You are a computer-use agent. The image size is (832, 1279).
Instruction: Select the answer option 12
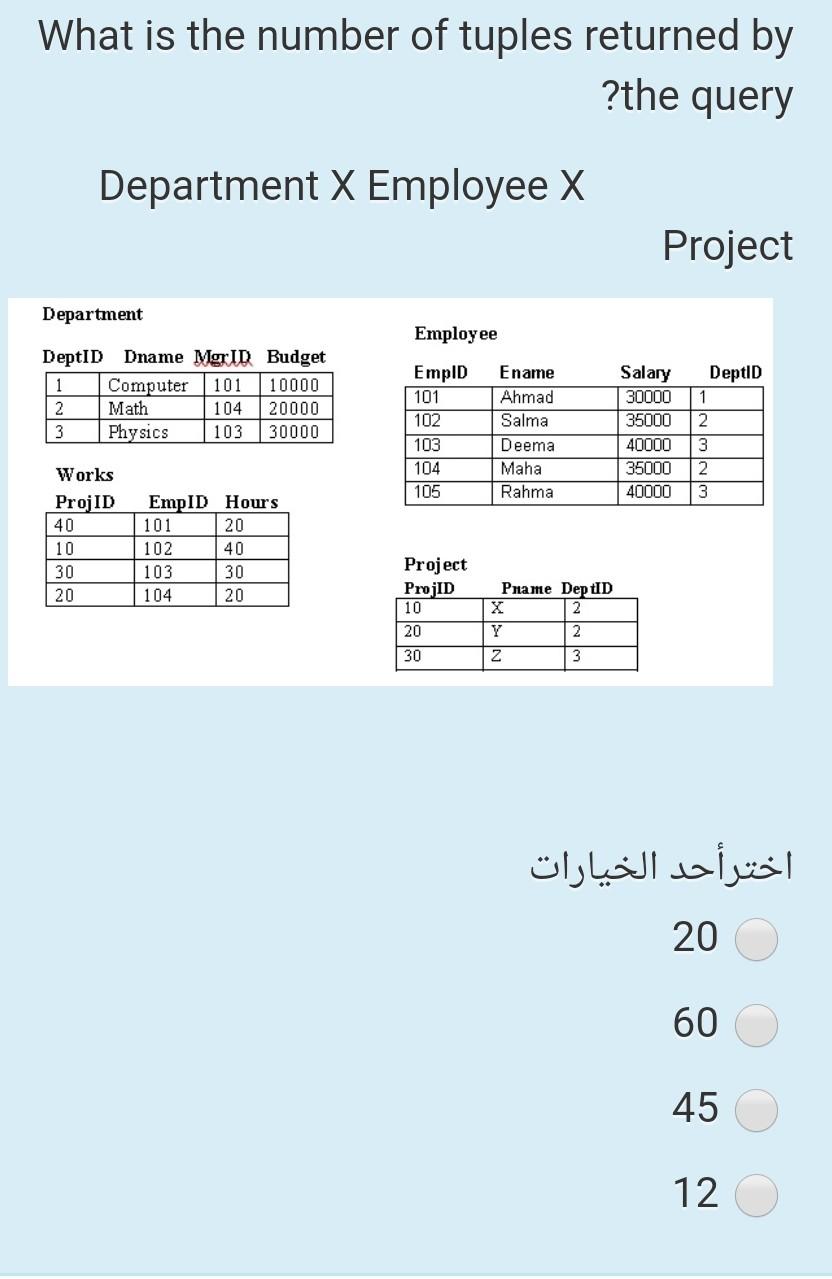pyautogui.click(x=757, y=1193)
